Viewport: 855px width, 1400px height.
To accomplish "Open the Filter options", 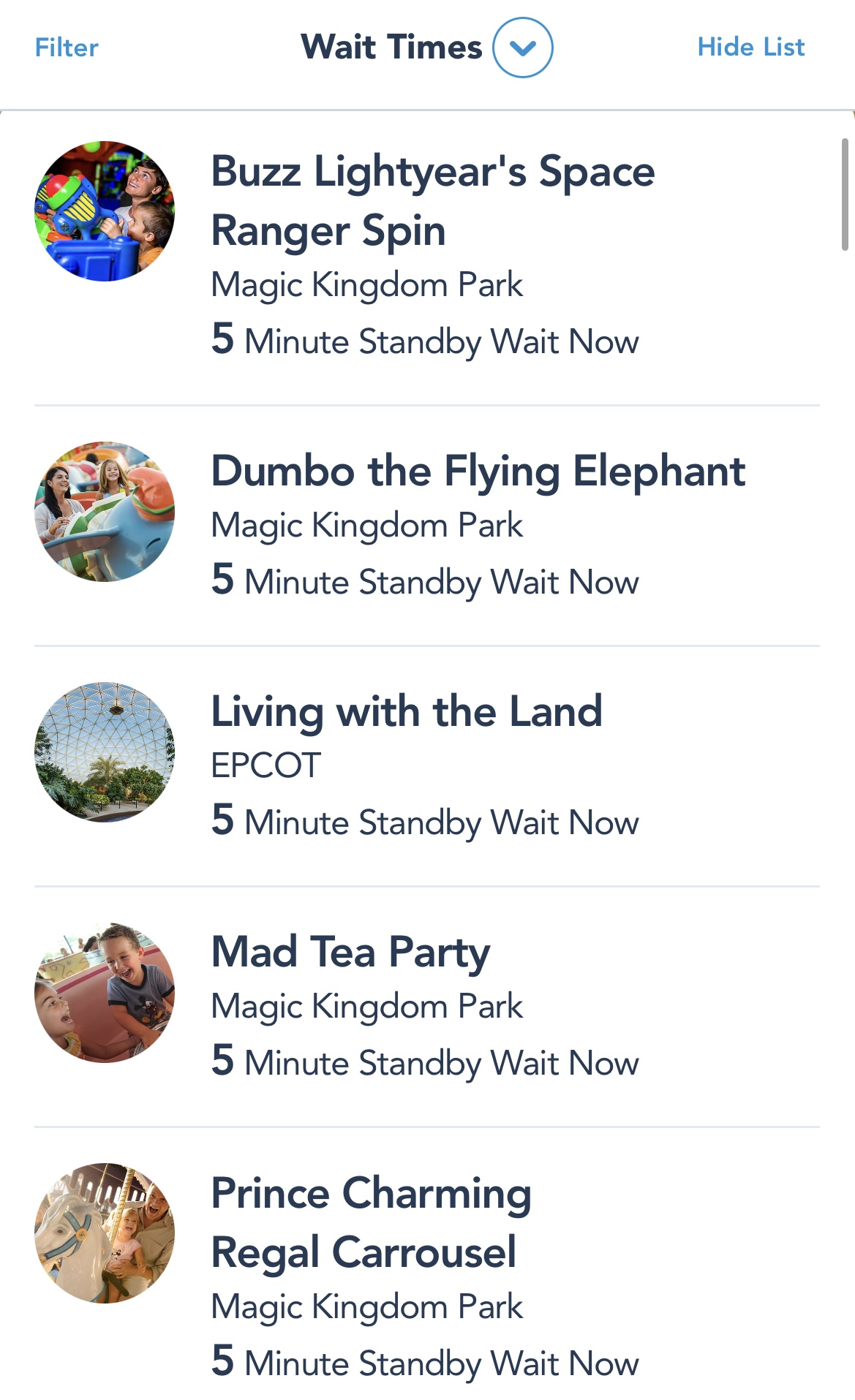I will (67, 48).
